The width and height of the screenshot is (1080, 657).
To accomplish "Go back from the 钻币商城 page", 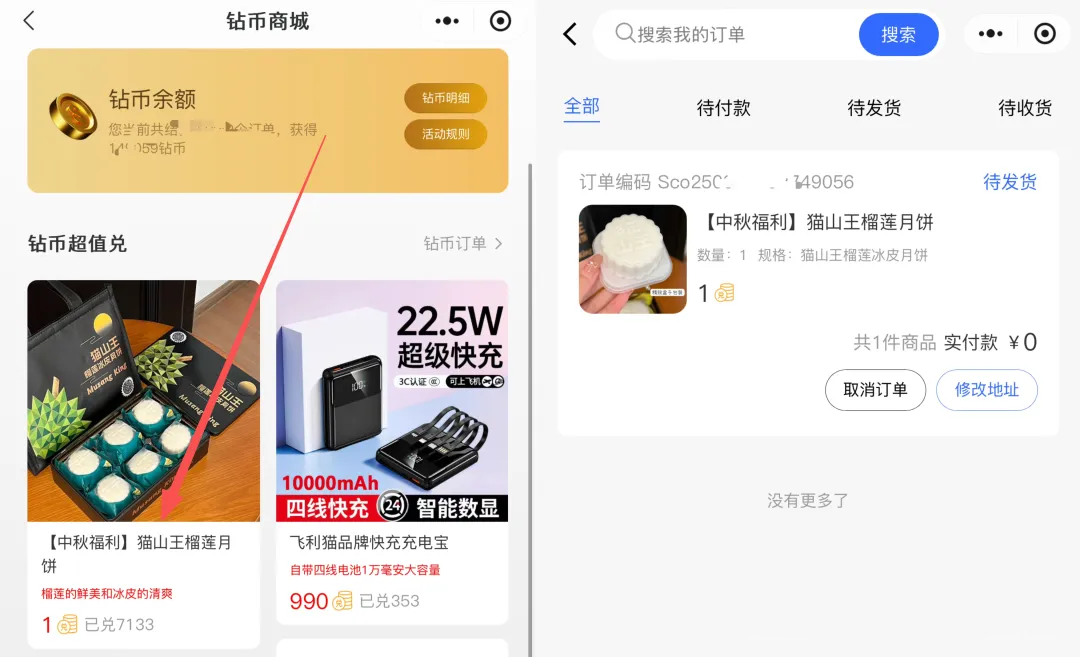I will (x=29, y=21).
